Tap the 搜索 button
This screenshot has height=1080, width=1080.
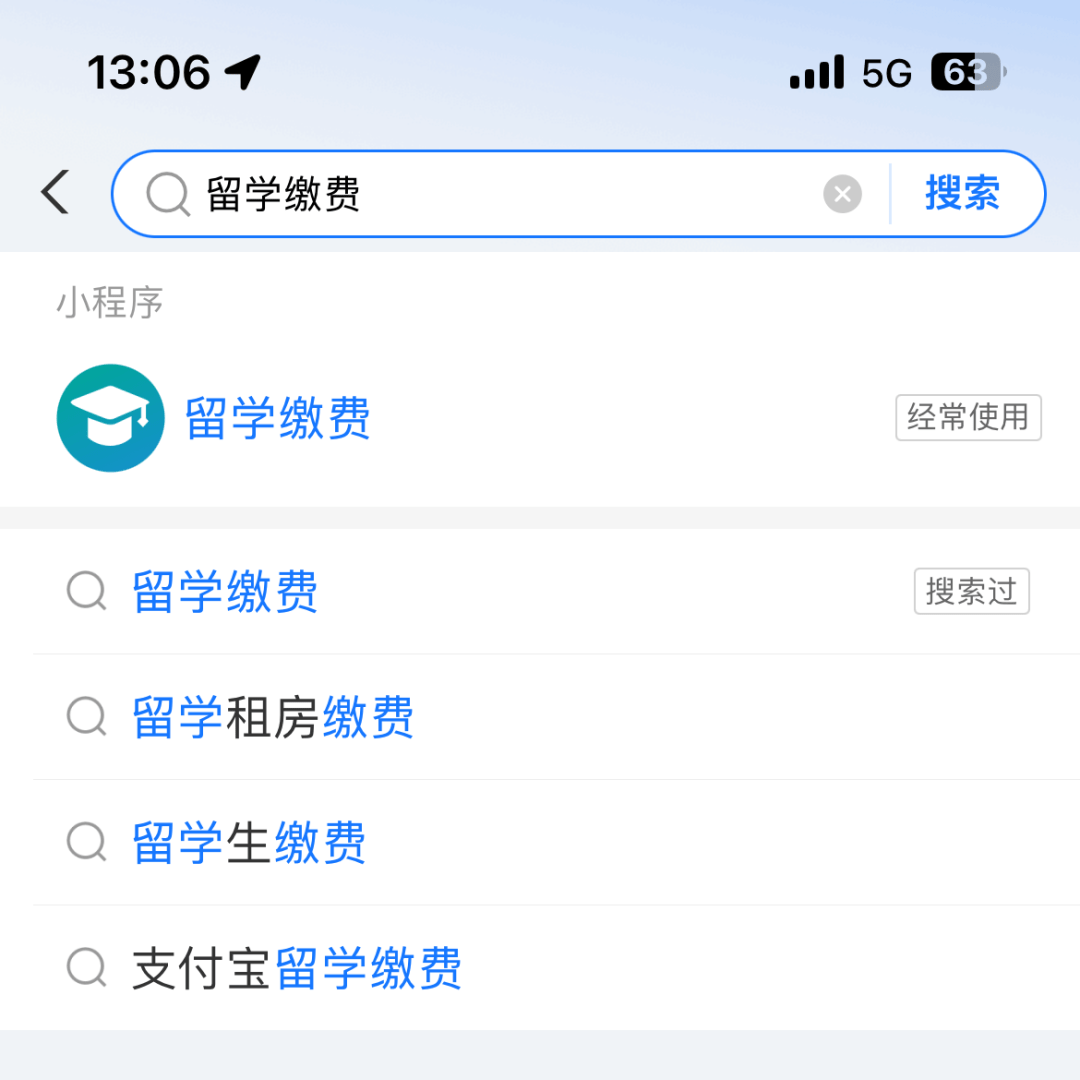click(962, 194)
